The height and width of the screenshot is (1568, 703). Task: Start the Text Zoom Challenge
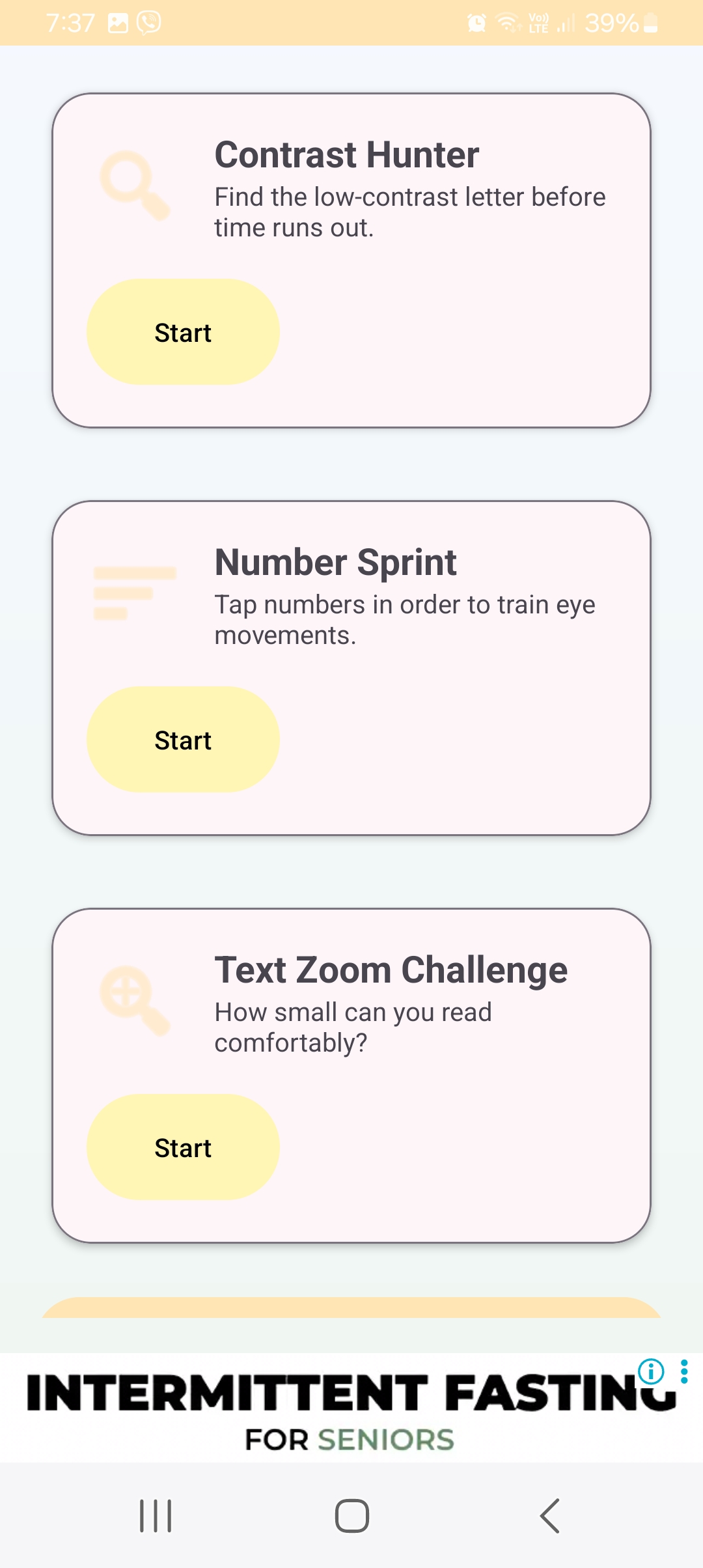183,1147
